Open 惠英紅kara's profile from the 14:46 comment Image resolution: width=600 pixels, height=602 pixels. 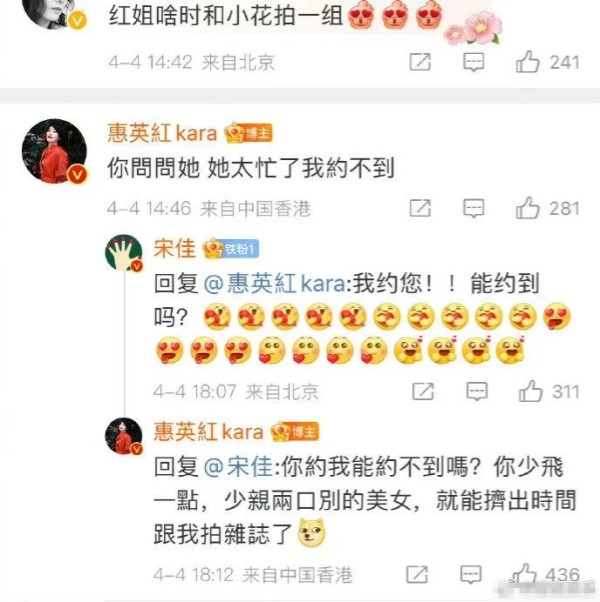[161, 133]
